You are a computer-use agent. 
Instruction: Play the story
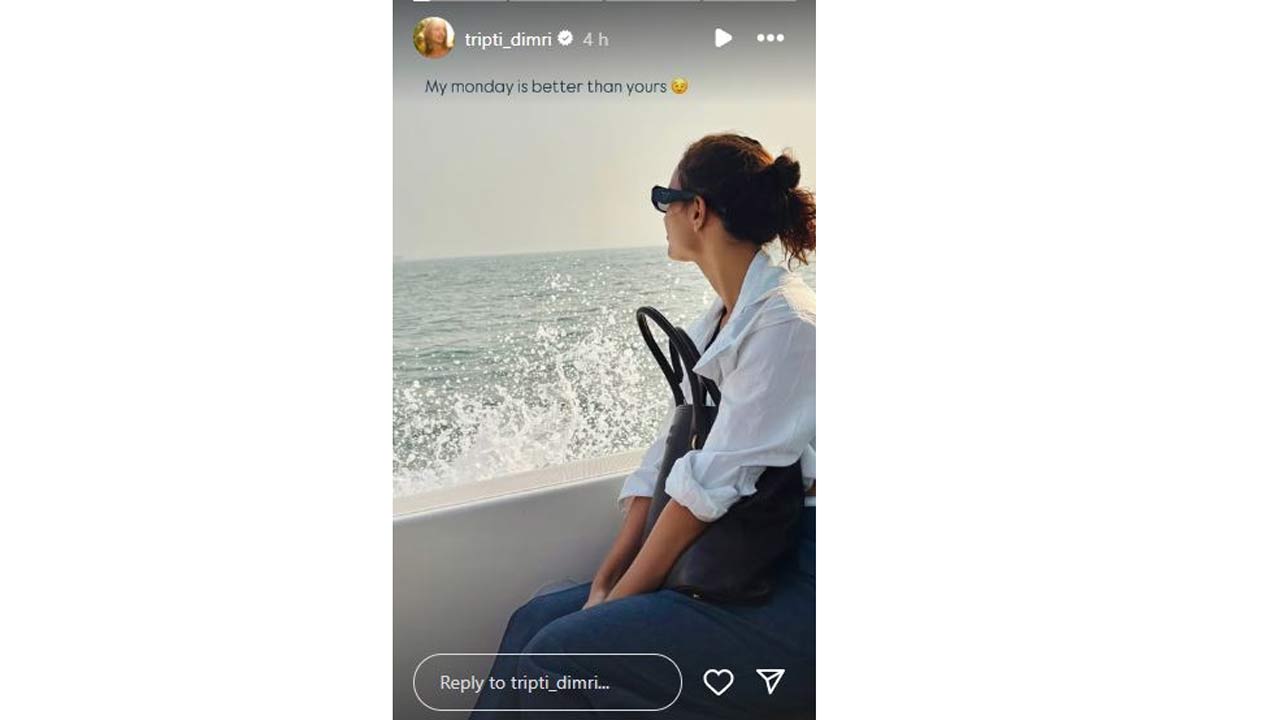723,38
